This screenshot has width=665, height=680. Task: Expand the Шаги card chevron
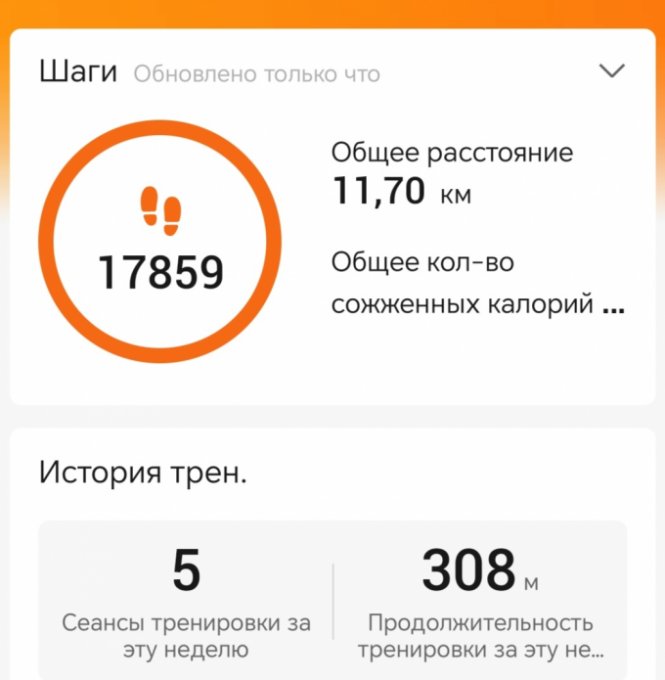610,71
